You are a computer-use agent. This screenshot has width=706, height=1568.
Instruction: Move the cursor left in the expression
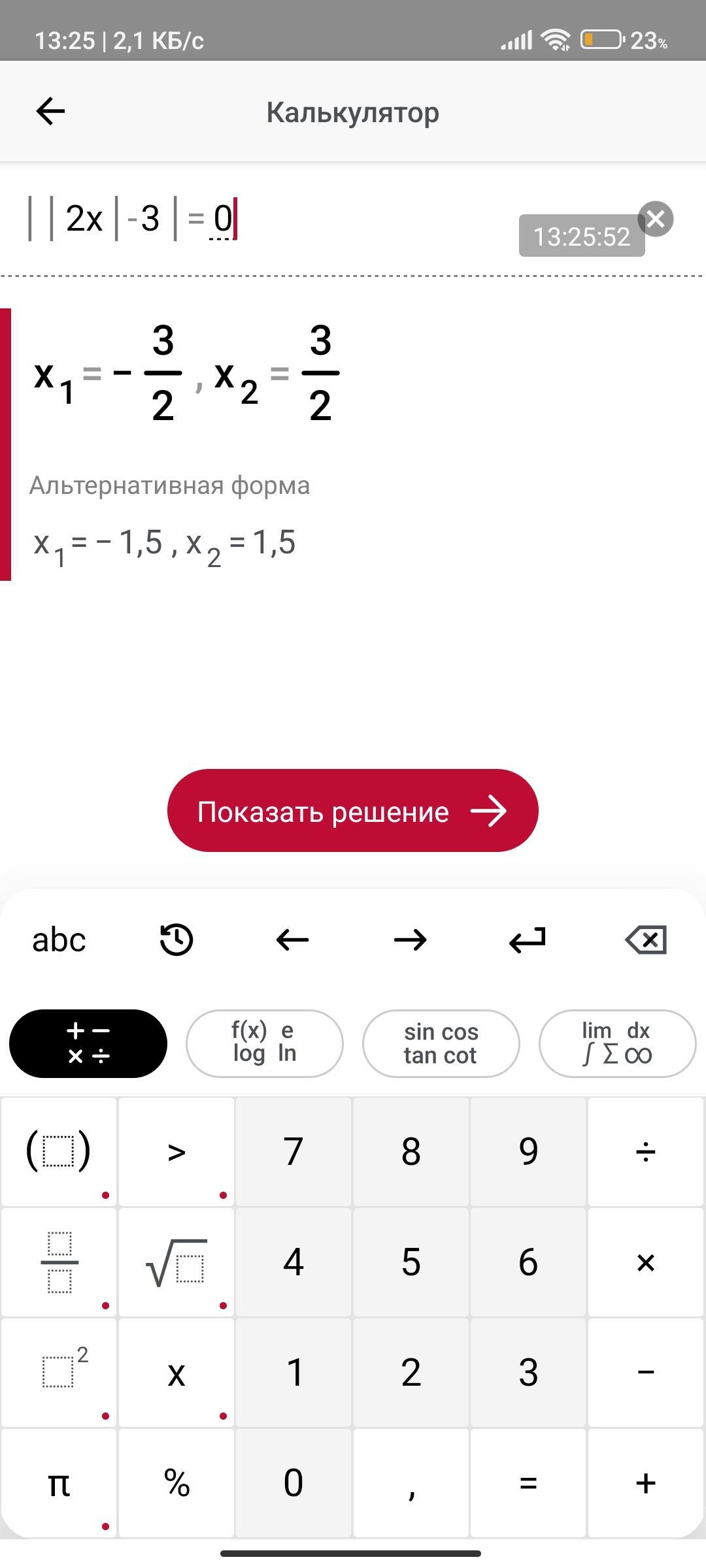292,940
